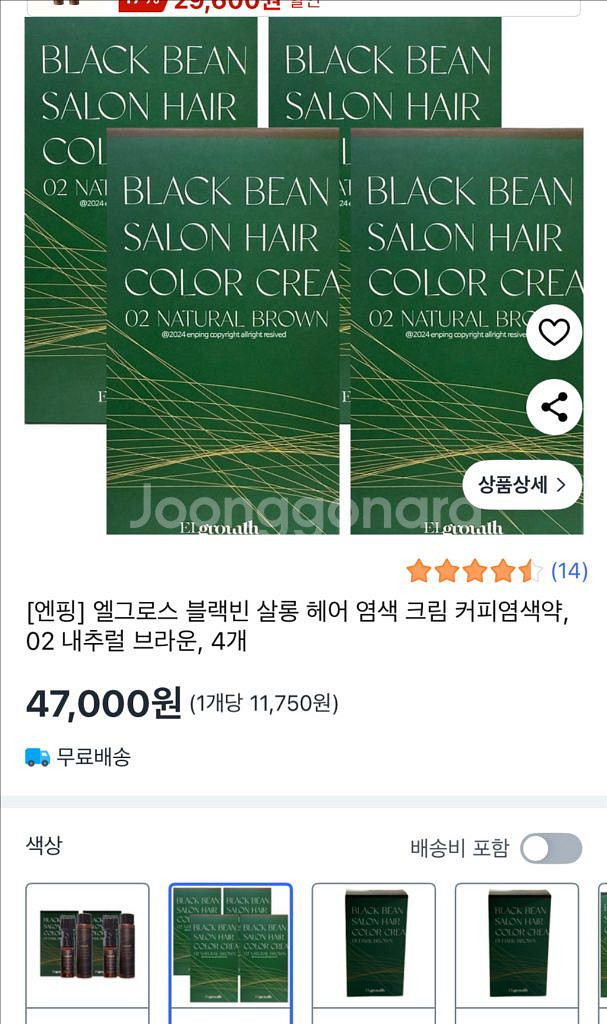Open 상품상세 product details

[x=521, y=486]
